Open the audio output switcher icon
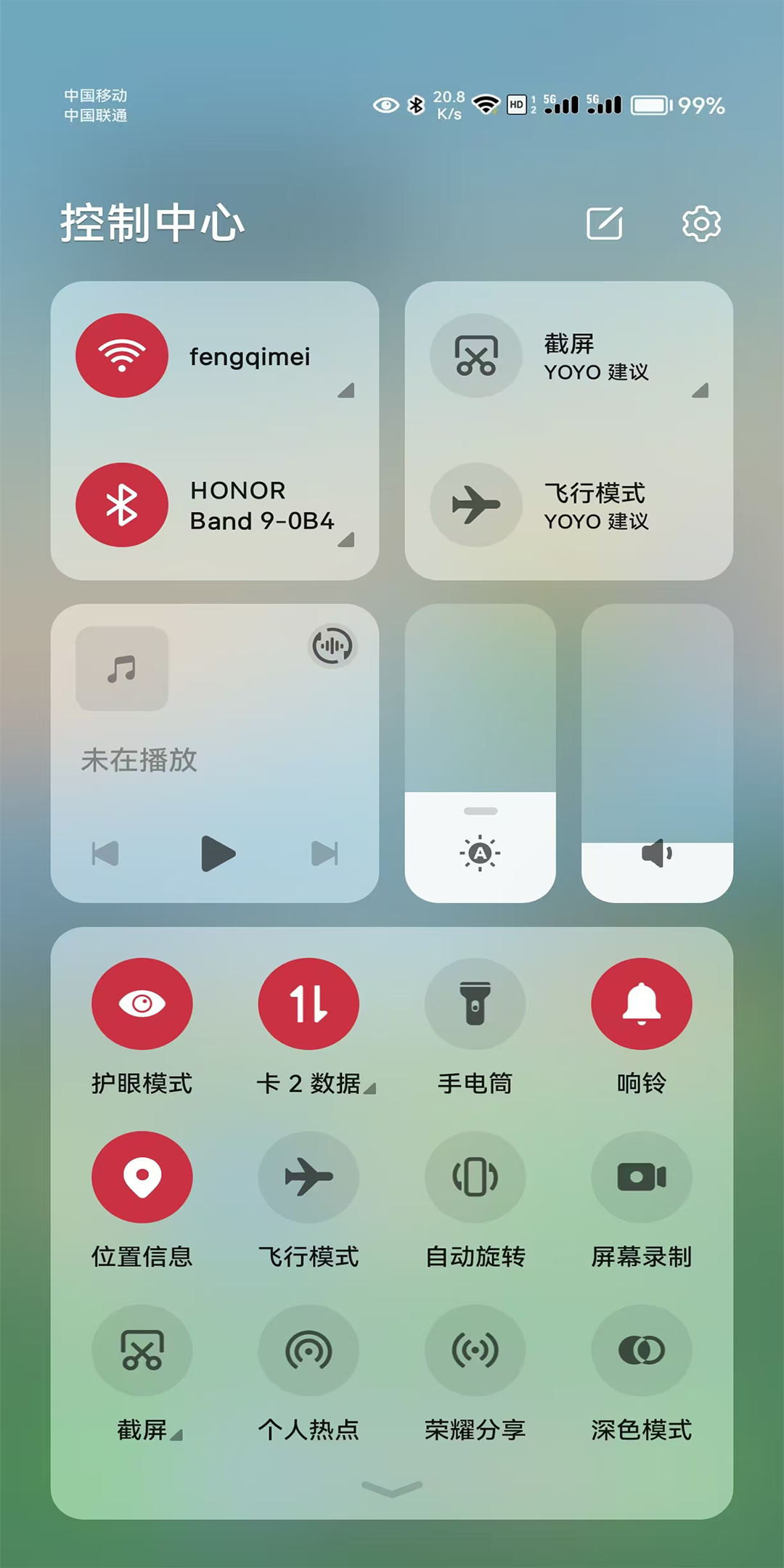784x1568 pixels. pyautogui.click(x=332, y=645)
